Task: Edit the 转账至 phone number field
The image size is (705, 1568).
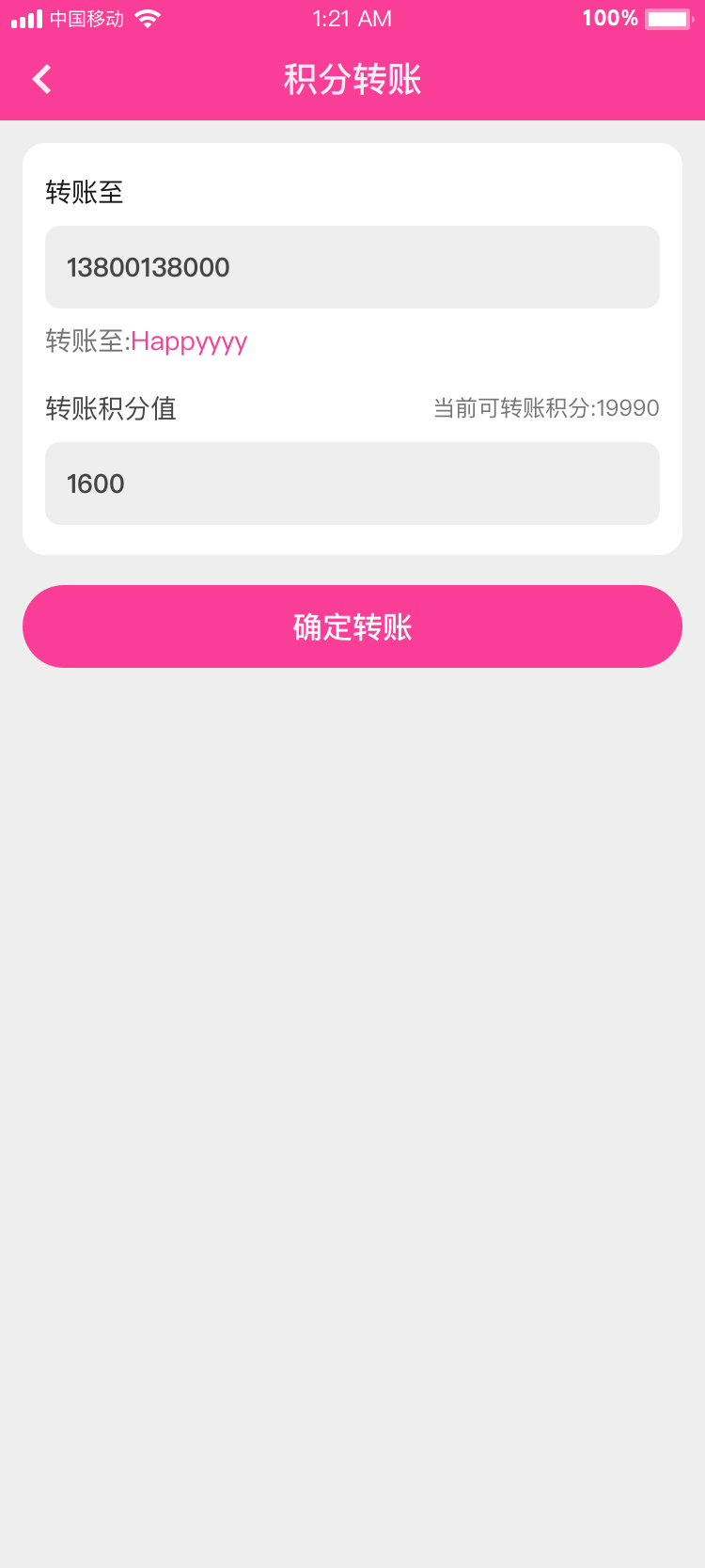Action: [x=352, y=267]
